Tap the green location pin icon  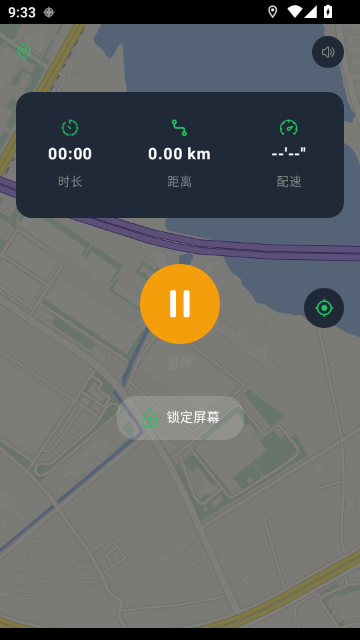(24, 52)
